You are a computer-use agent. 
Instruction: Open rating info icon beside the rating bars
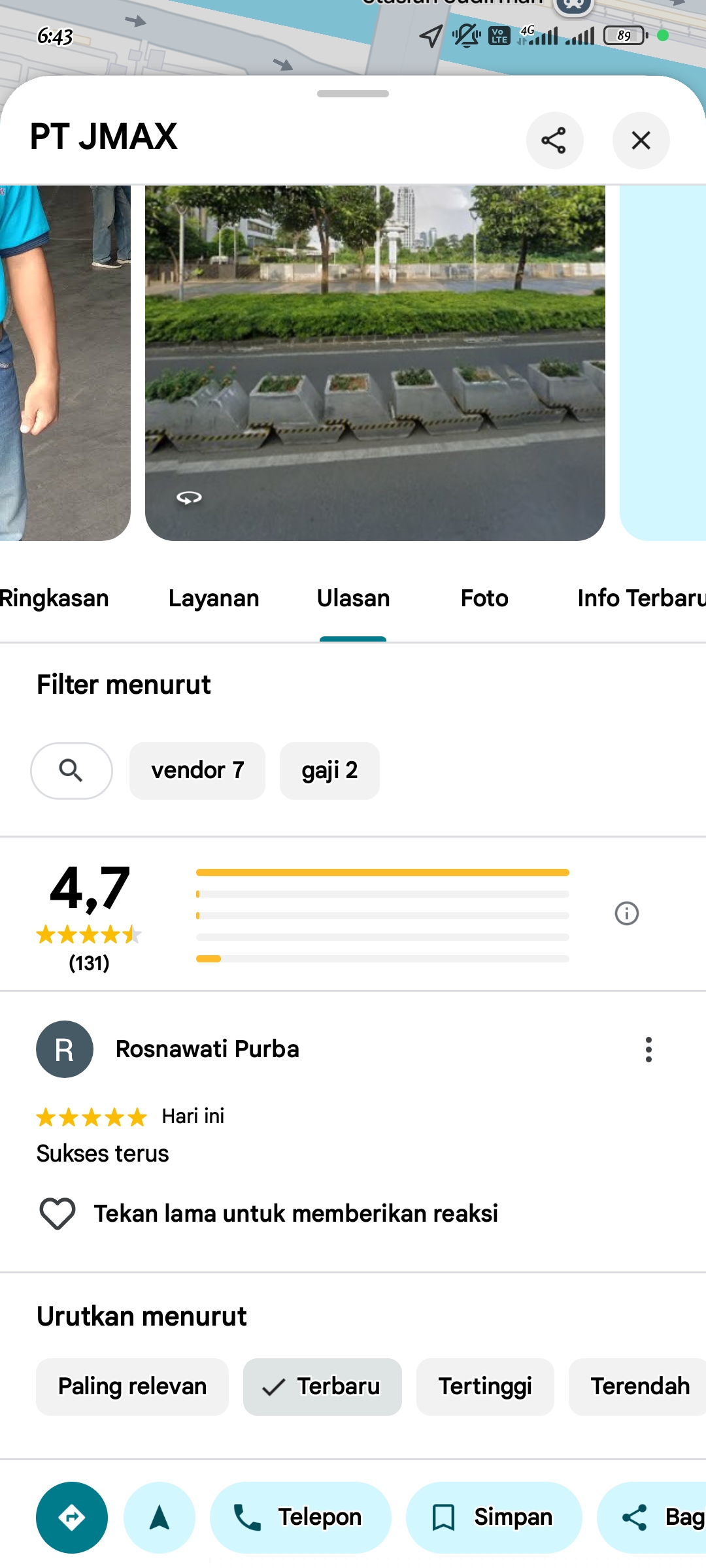(x=626, y=913)
